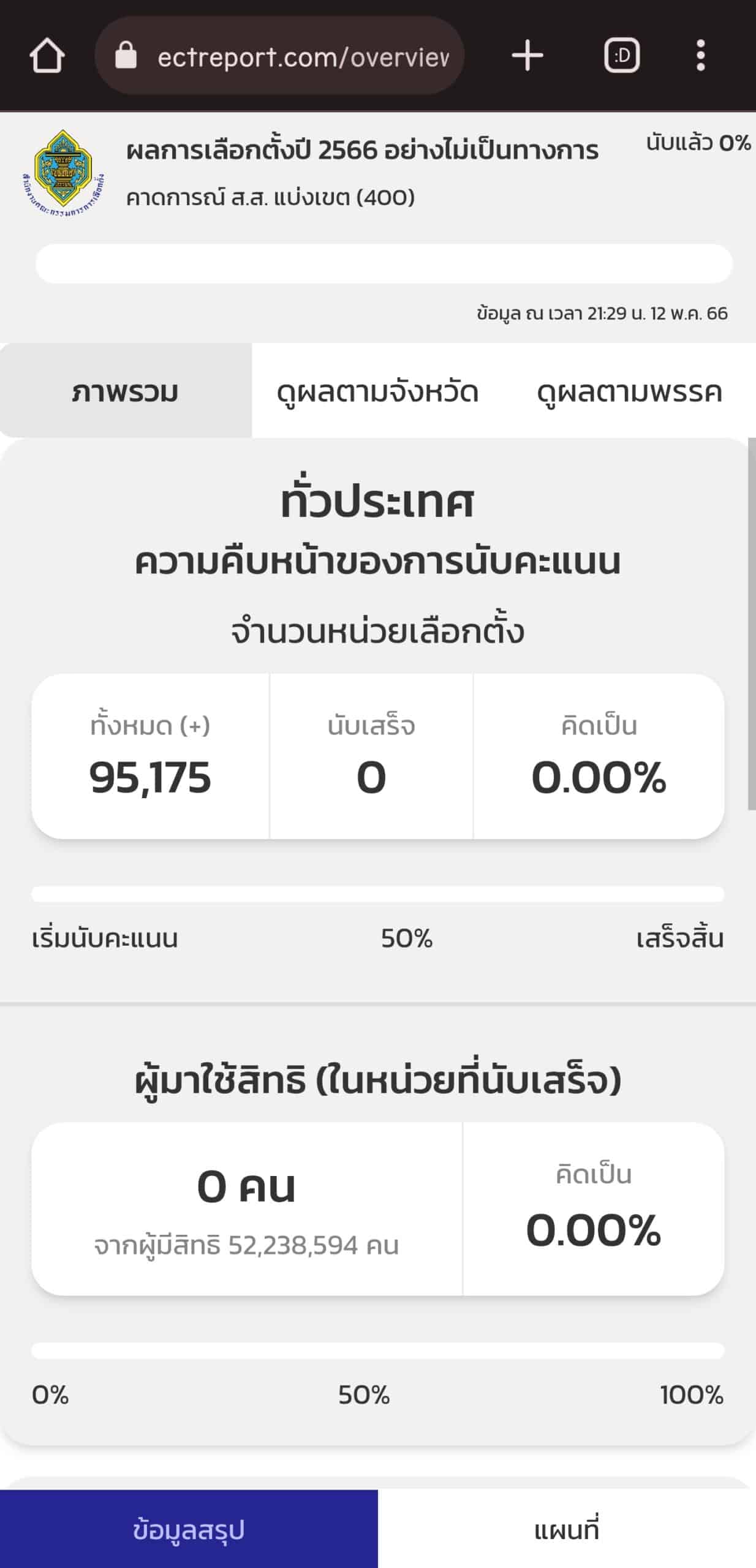The image size is (756, 1568).
Task: Select the ข้อมูลสรุป bottom tab
Action: pyautogui.click(x=189, y=1529)
